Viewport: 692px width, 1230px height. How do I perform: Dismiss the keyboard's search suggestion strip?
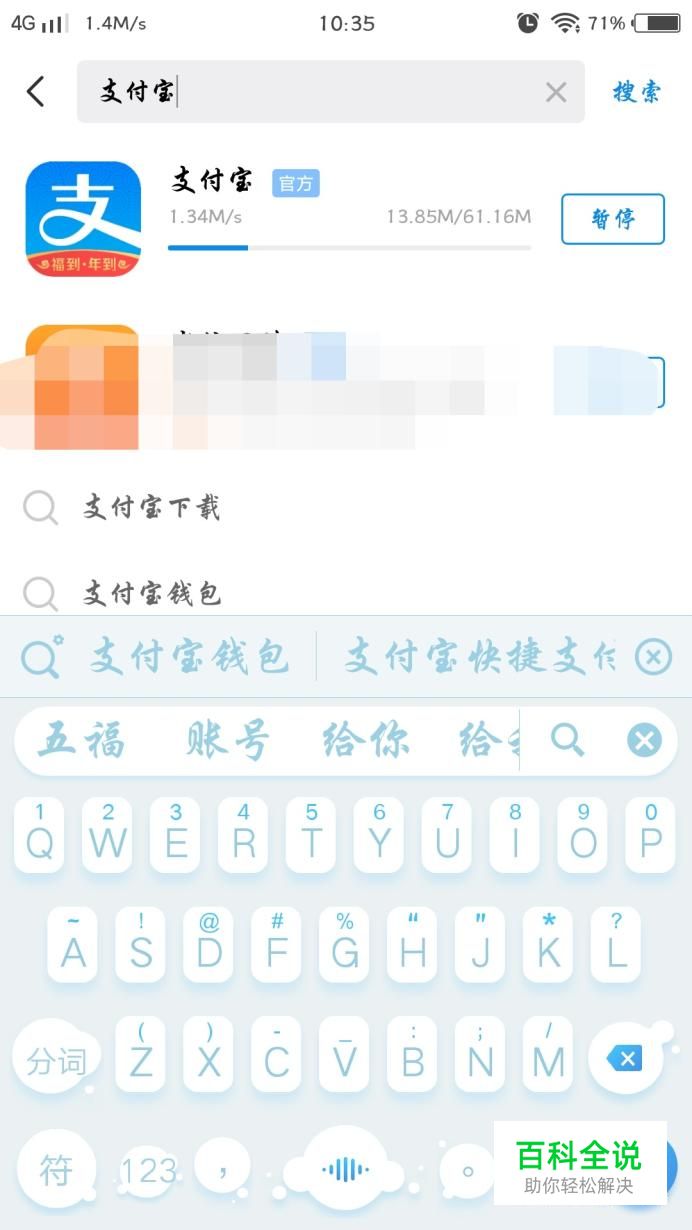[x=653, y=657]
